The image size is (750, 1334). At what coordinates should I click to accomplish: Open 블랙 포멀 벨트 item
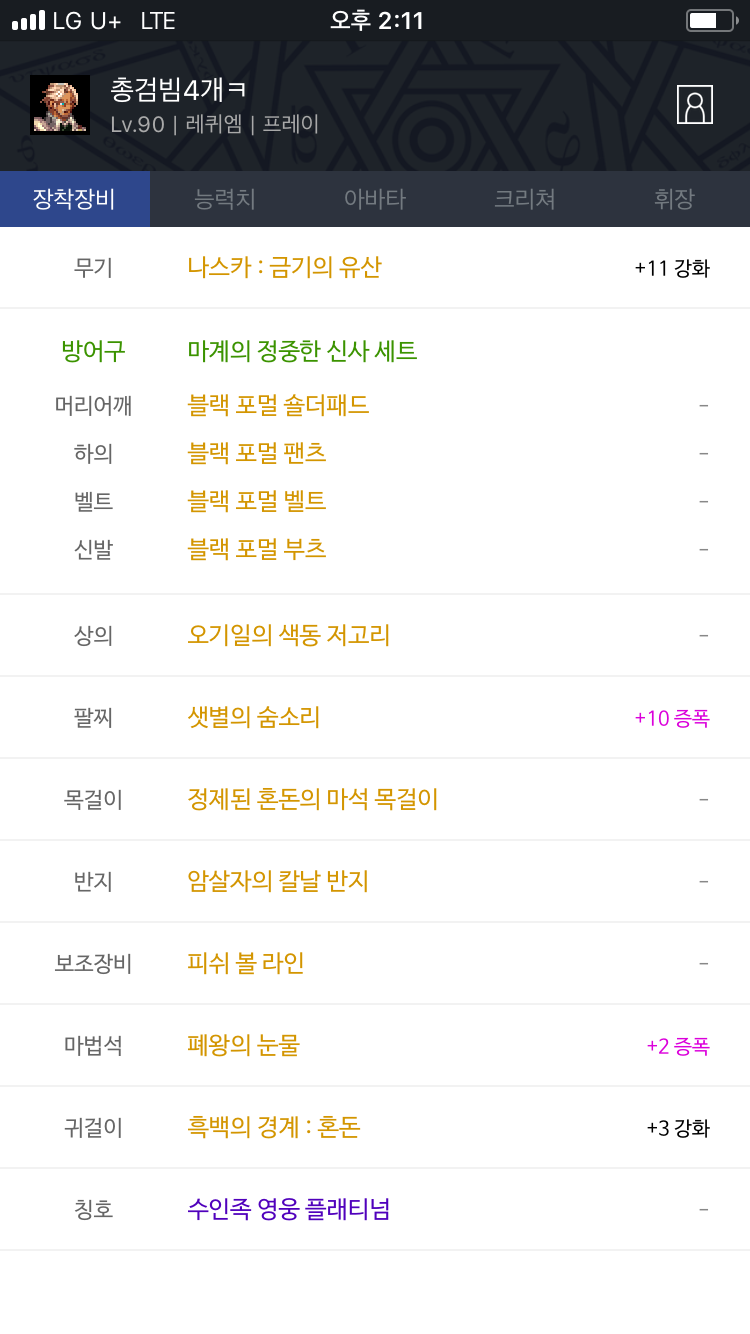click(x=257, y=501)
